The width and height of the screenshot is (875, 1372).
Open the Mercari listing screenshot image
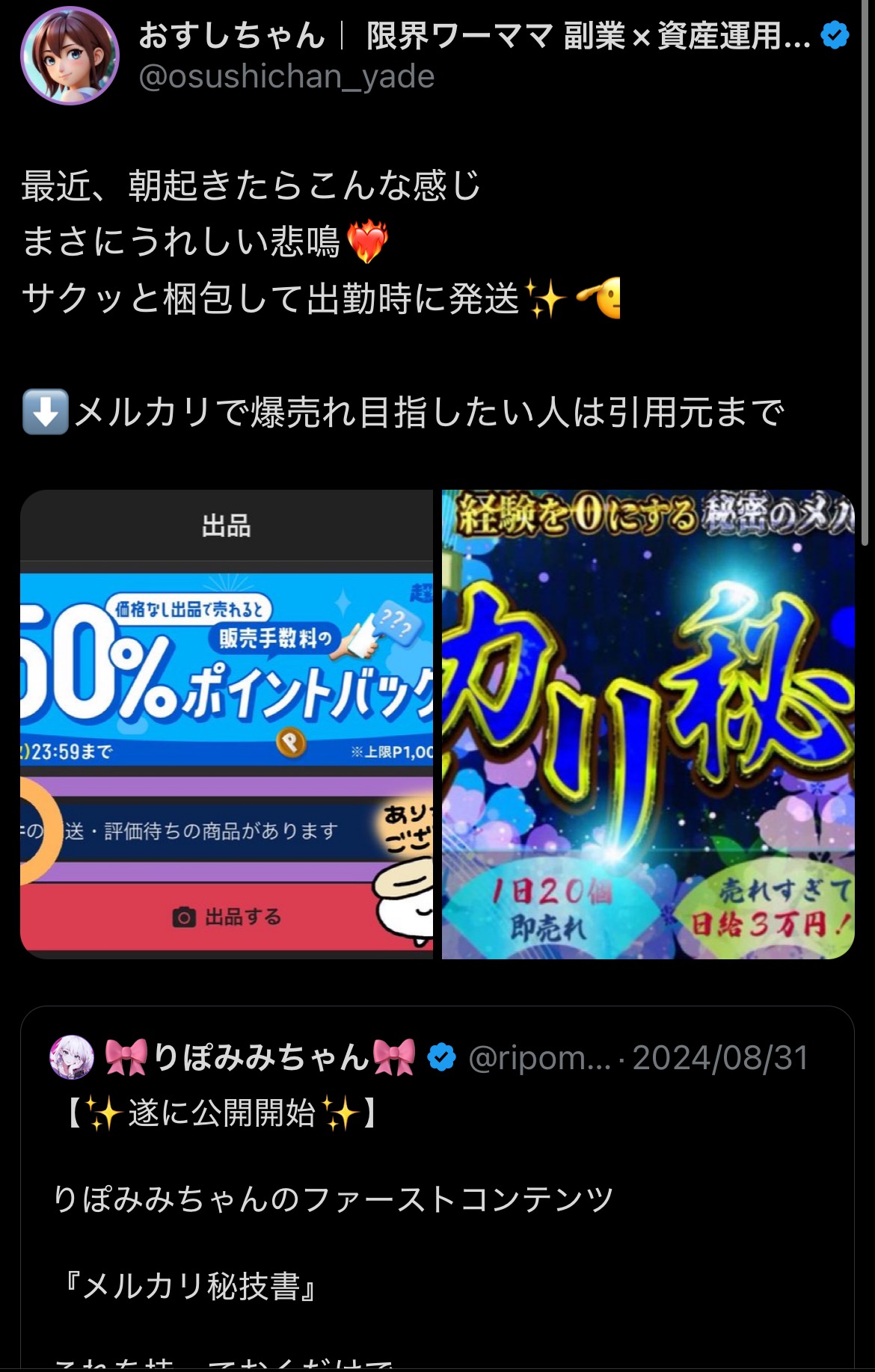(x=227, y=724)
